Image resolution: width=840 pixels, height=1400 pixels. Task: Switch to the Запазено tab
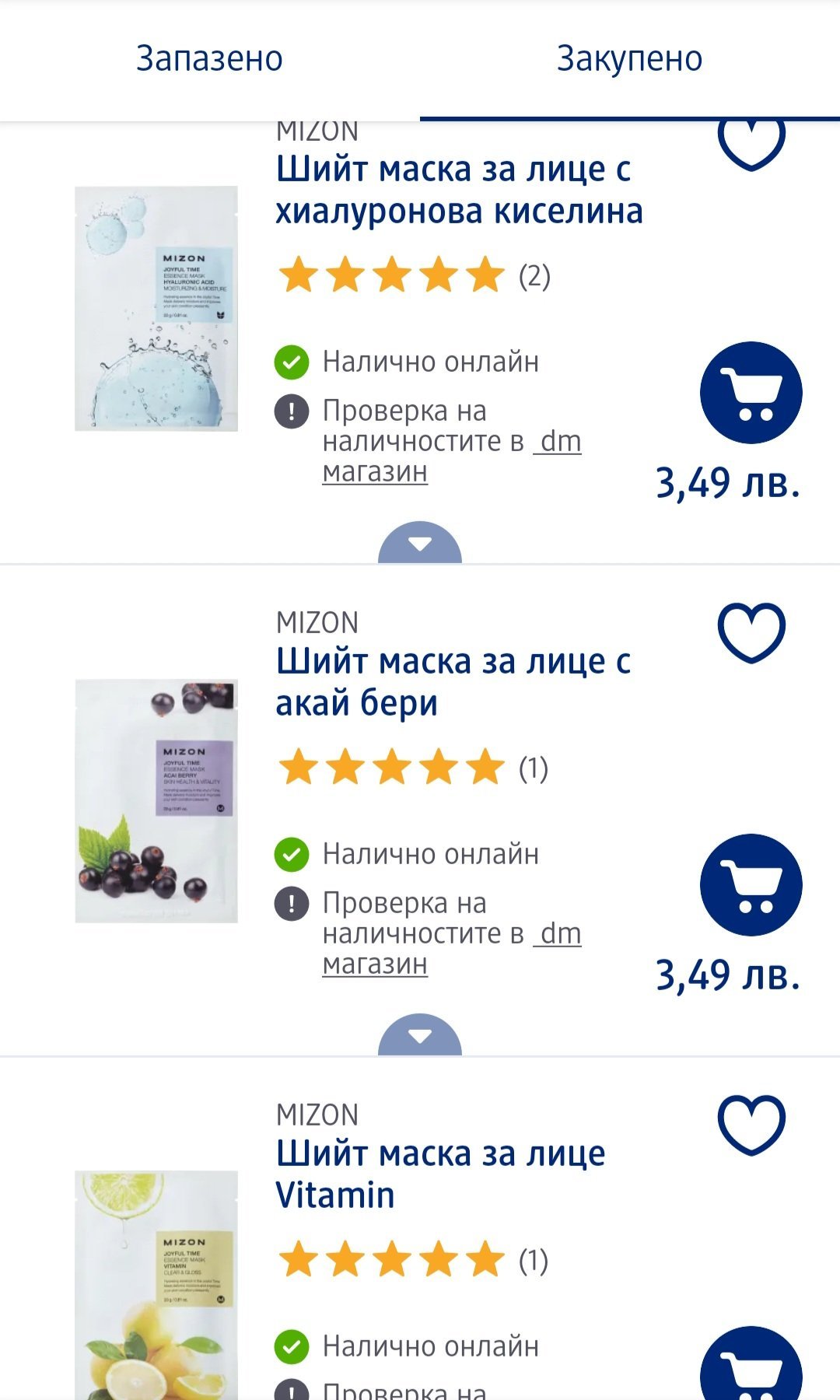click(x=209, y=59)
